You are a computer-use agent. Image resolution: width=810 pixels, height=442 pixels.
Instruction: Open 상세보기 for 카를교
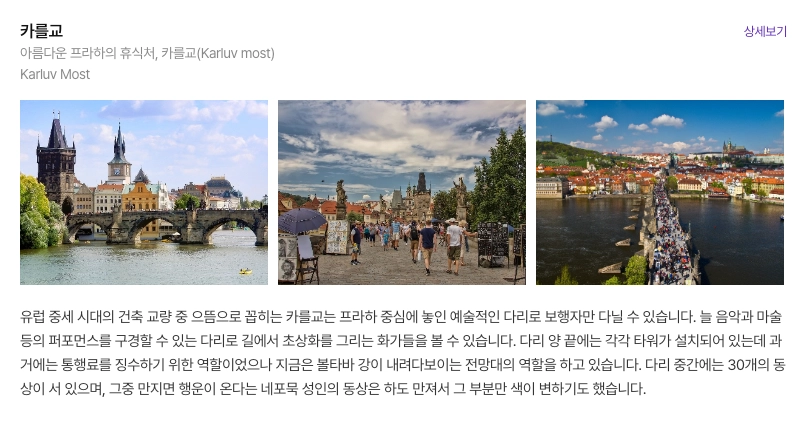point(765,31)
